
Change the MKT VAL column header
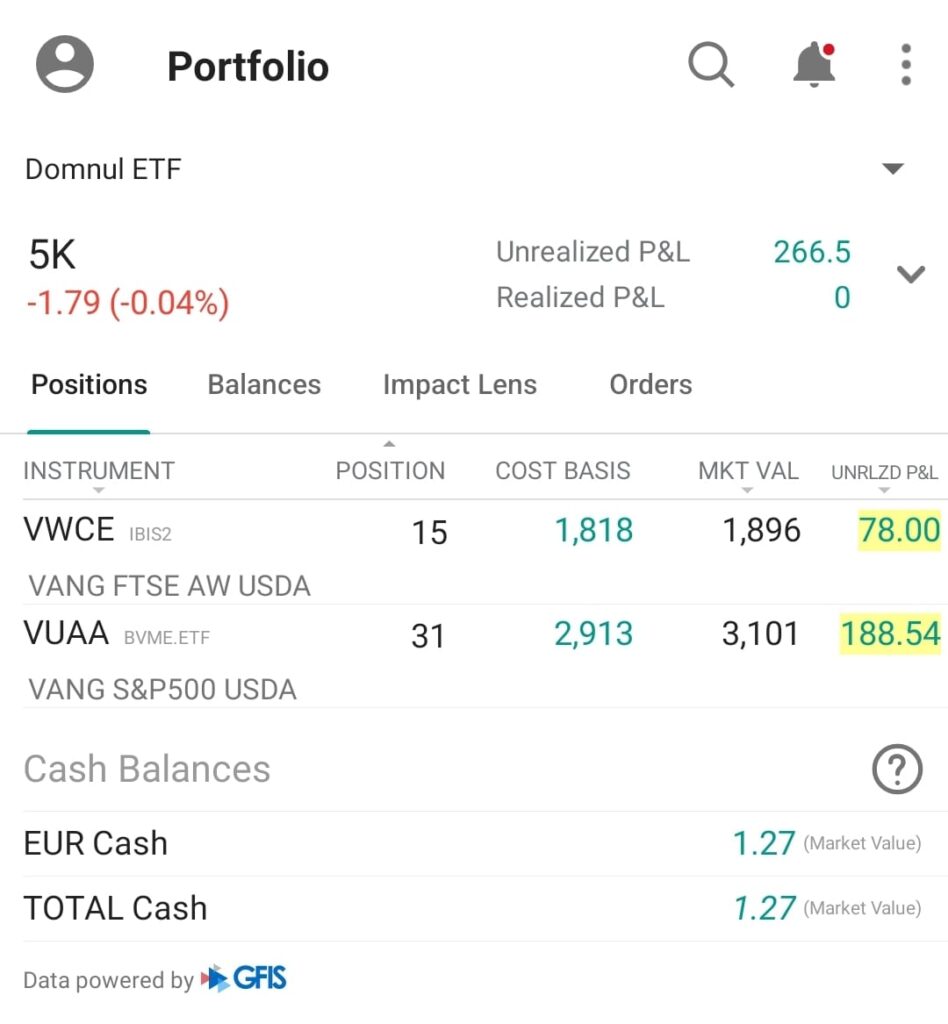click(x=748, y=471)
